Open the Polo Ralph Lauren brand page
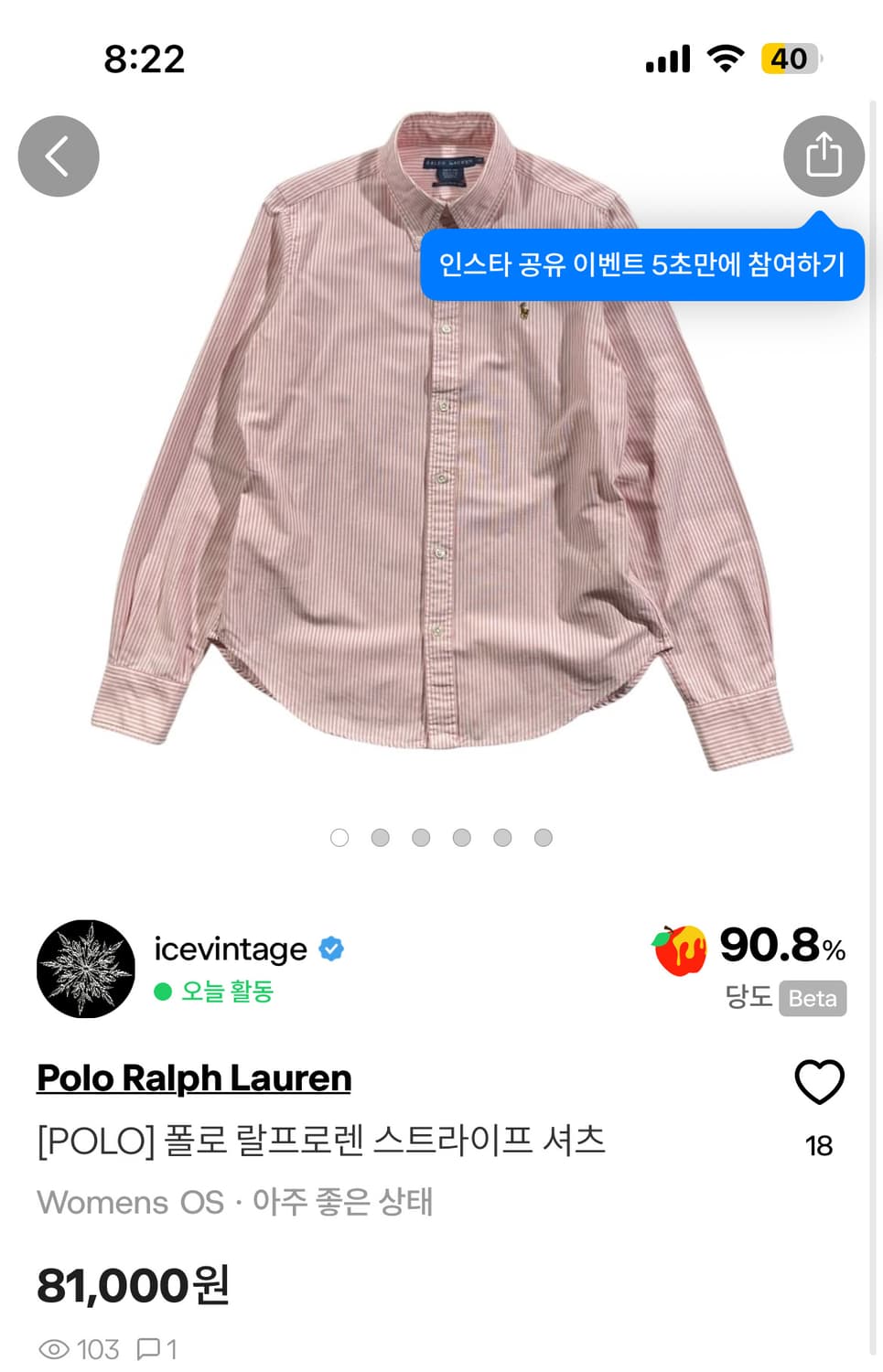Viewport: 883px width, 1372px height. click(x=193, y=1077)
